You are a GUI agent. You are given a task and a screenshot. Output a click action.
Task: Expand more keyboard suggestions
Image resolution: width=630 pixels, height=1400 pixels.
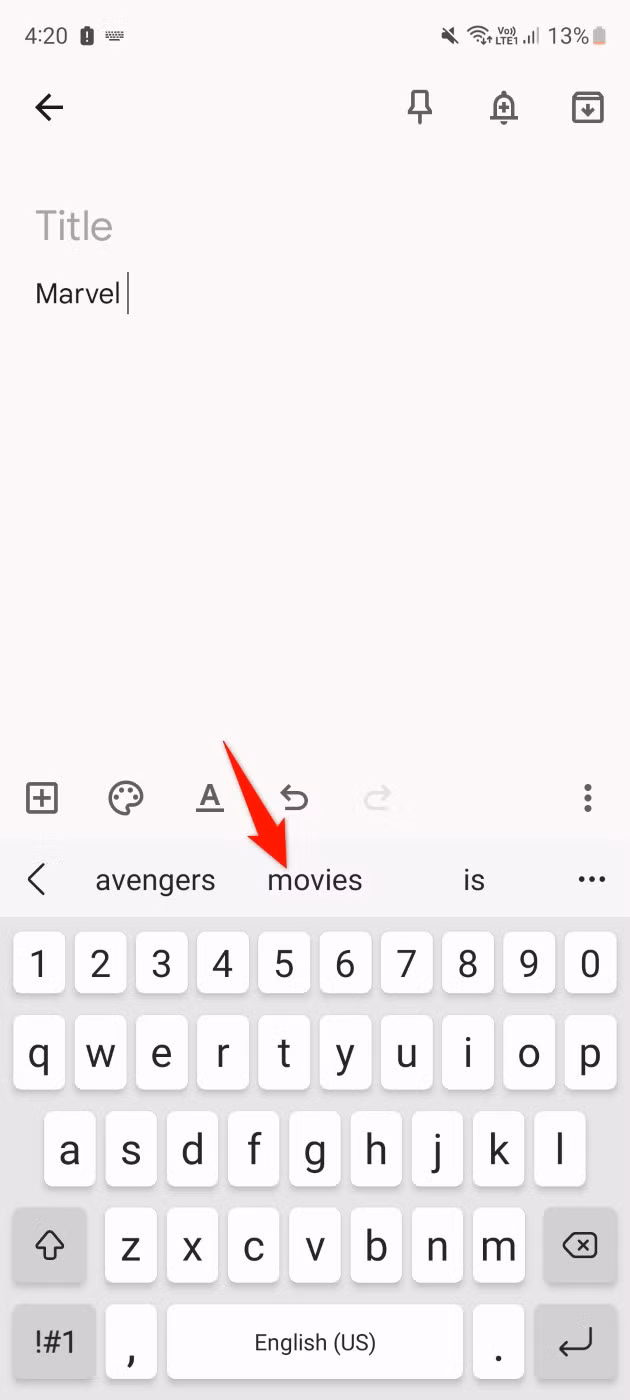coord(592,880)
